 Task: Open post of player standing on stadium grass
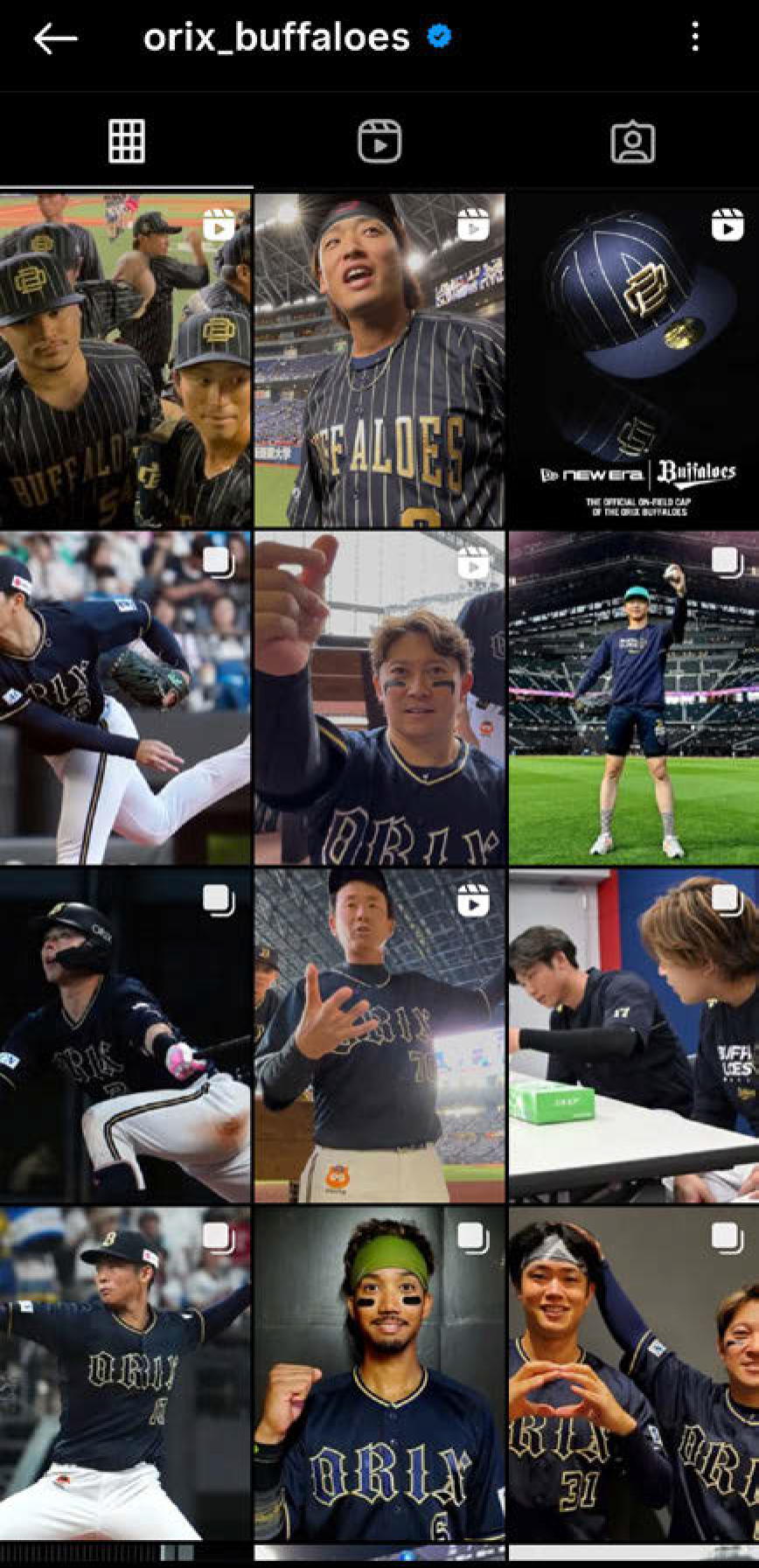coord(634,698)
